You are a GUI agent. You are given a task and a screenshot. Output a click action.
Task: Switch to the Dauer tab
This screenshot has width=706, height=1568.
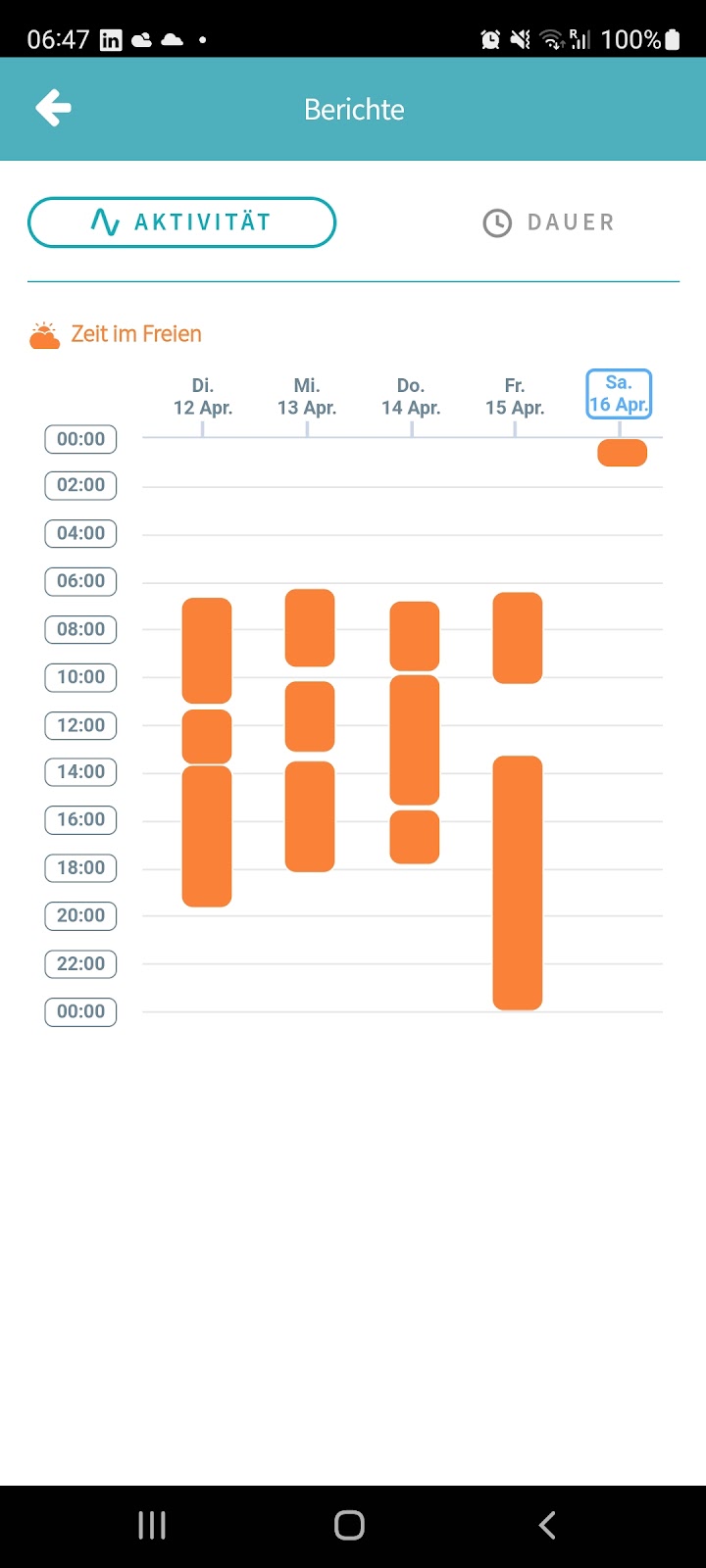coord(549,222)
